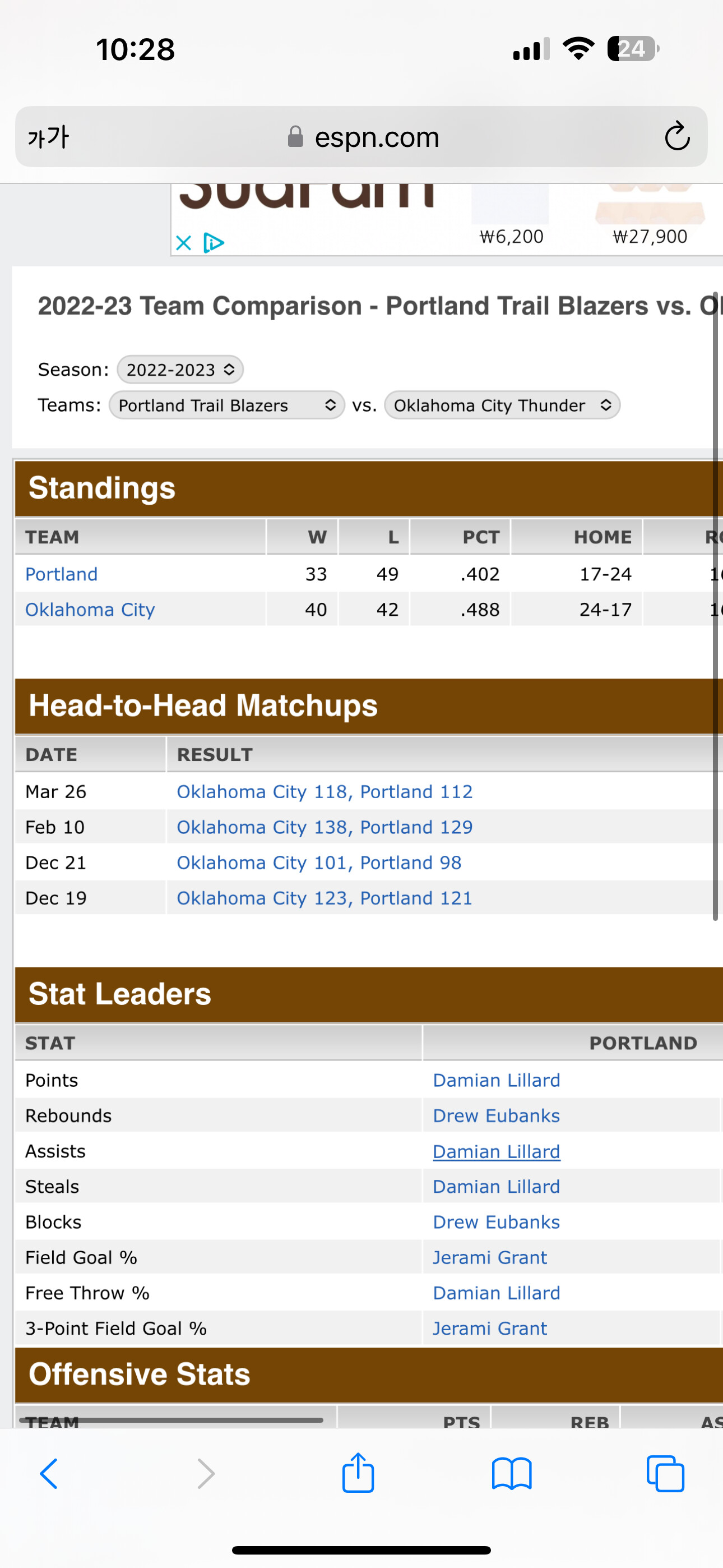Open the Mar 26 game result

(x=325, y=791)
